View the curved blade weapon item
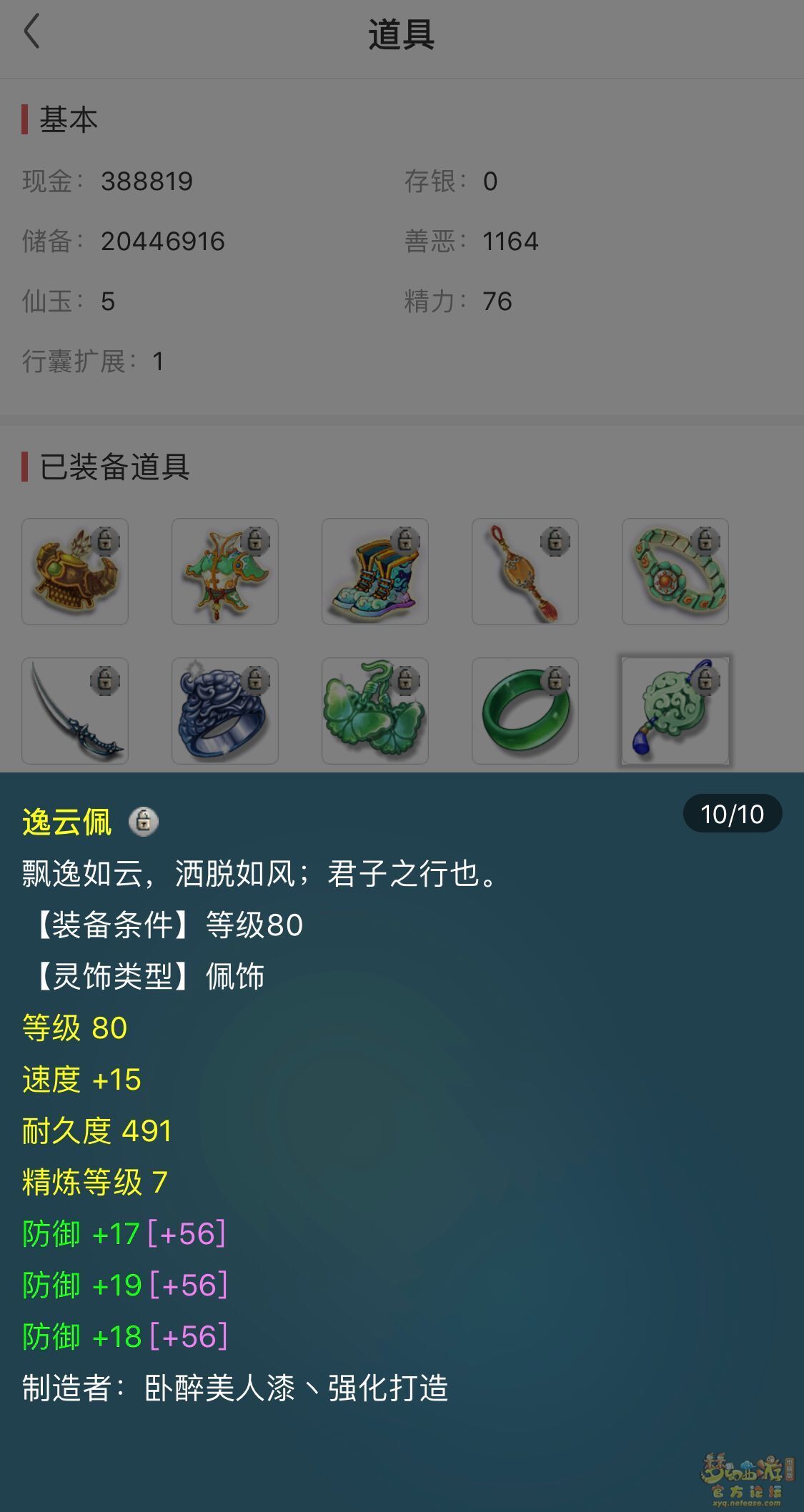The height and width of the screenshot is (1512, 804). [x=75, y=711]
